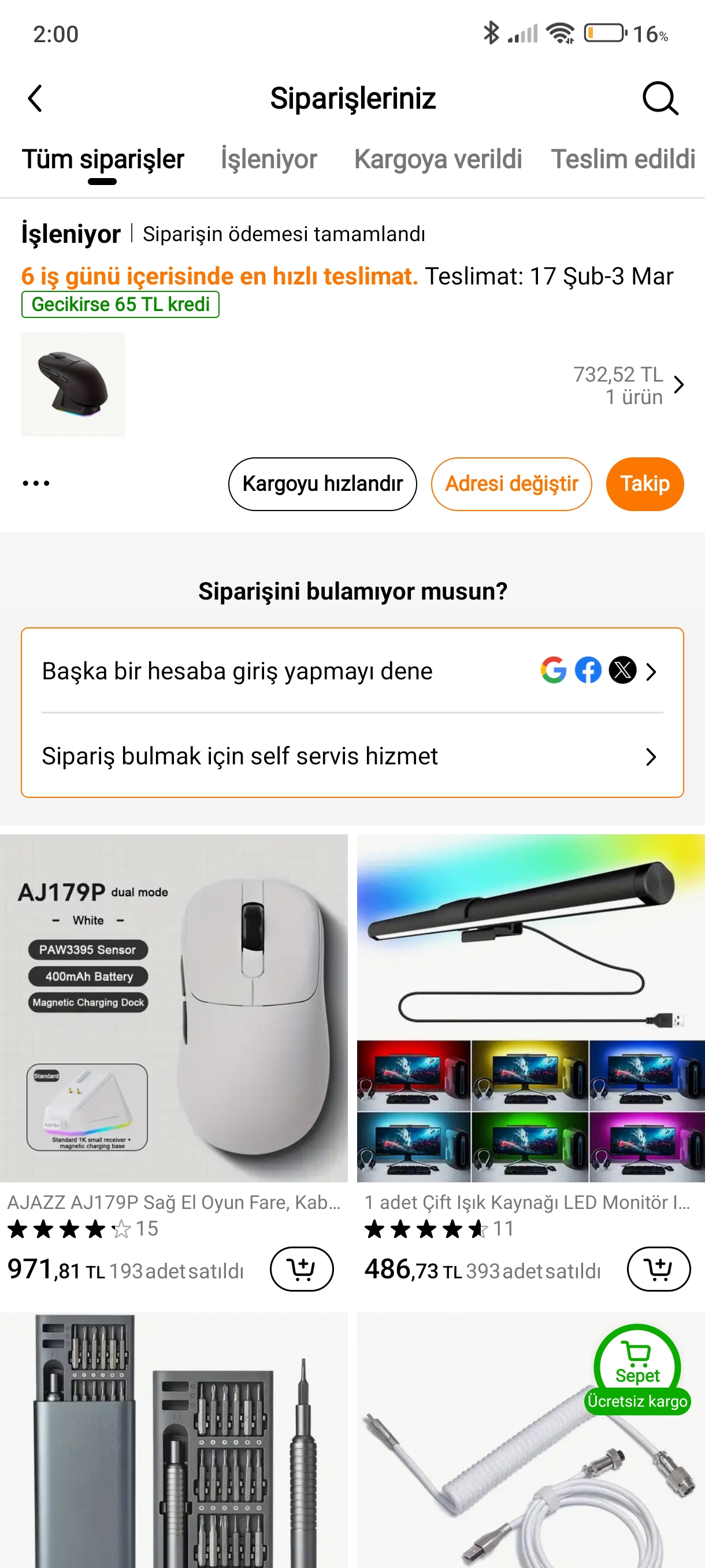Open the LED Monitör light product
705x1568 pixels.
coord(530,1008)
